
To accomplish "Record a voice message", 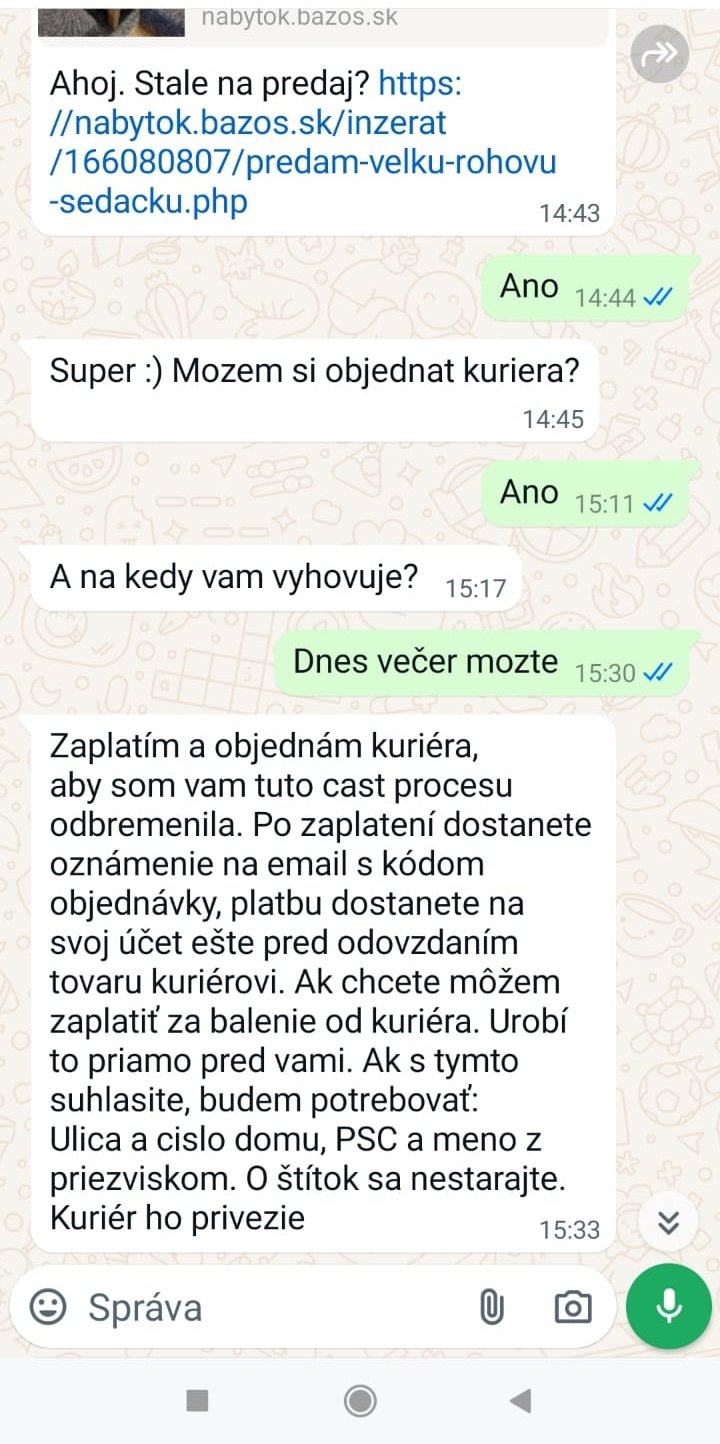I will click(x=669, y=1306).
